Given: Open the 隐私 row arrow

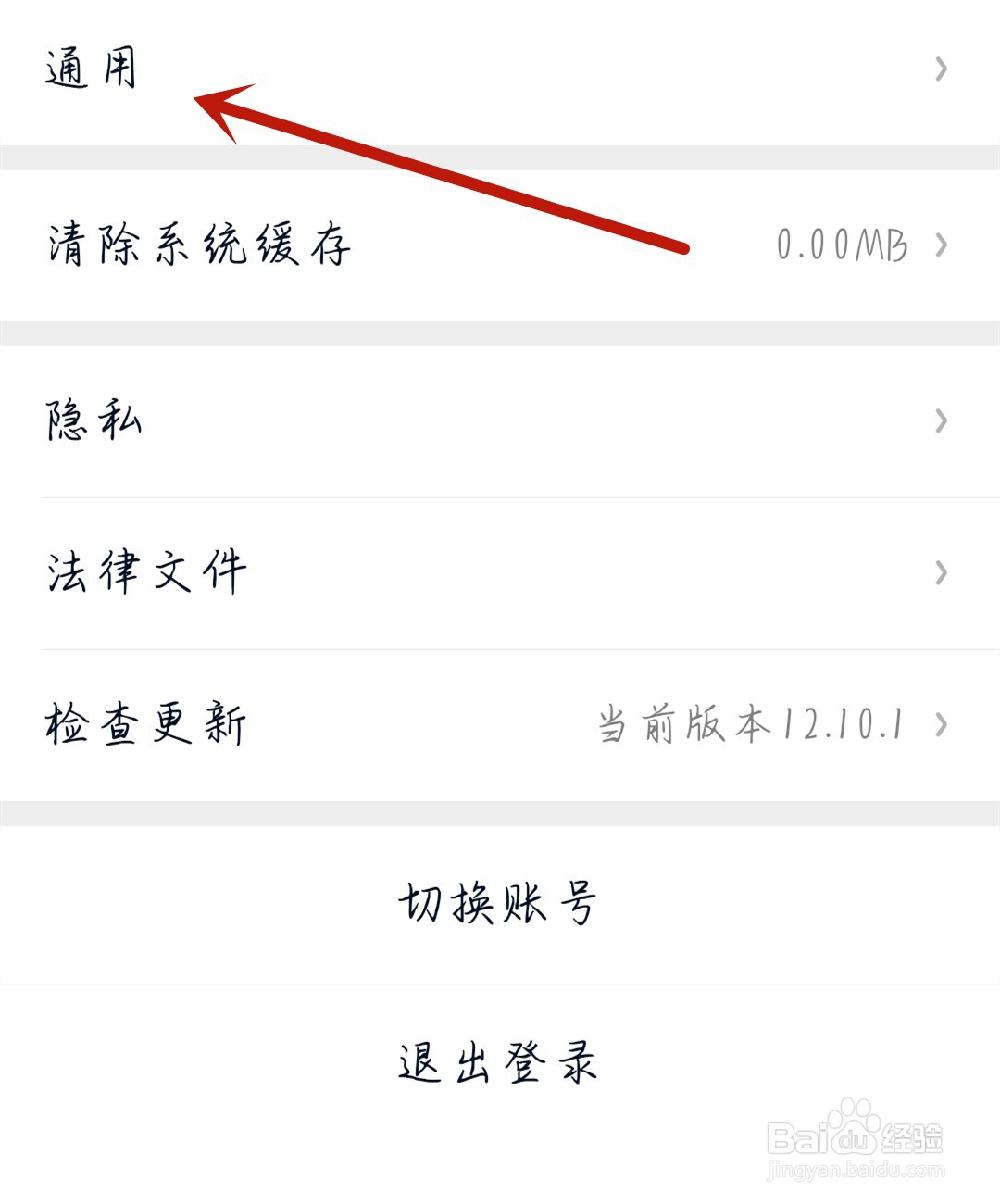Looking at the screenshot, I should (x=942, y=421).
